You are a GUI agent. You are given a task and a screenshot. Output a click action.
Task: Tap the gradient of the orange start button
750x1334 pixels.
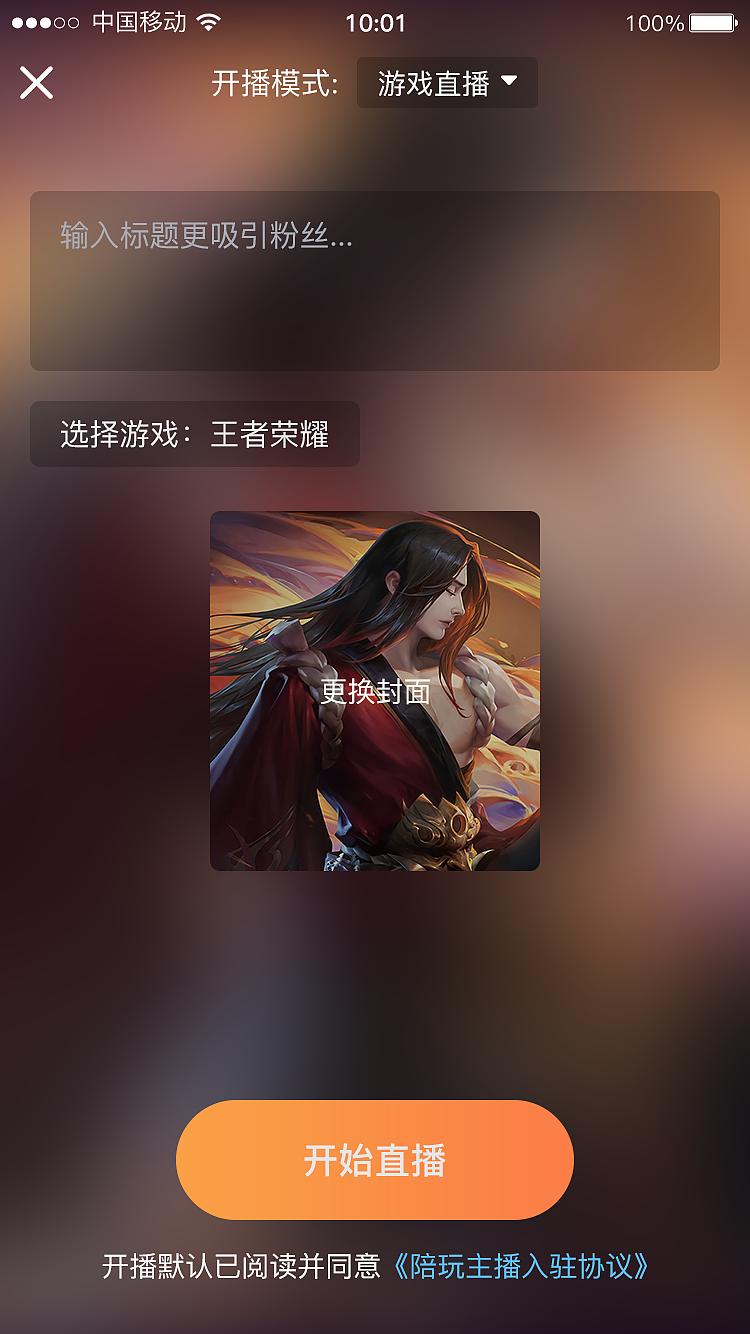(374, 1160)
